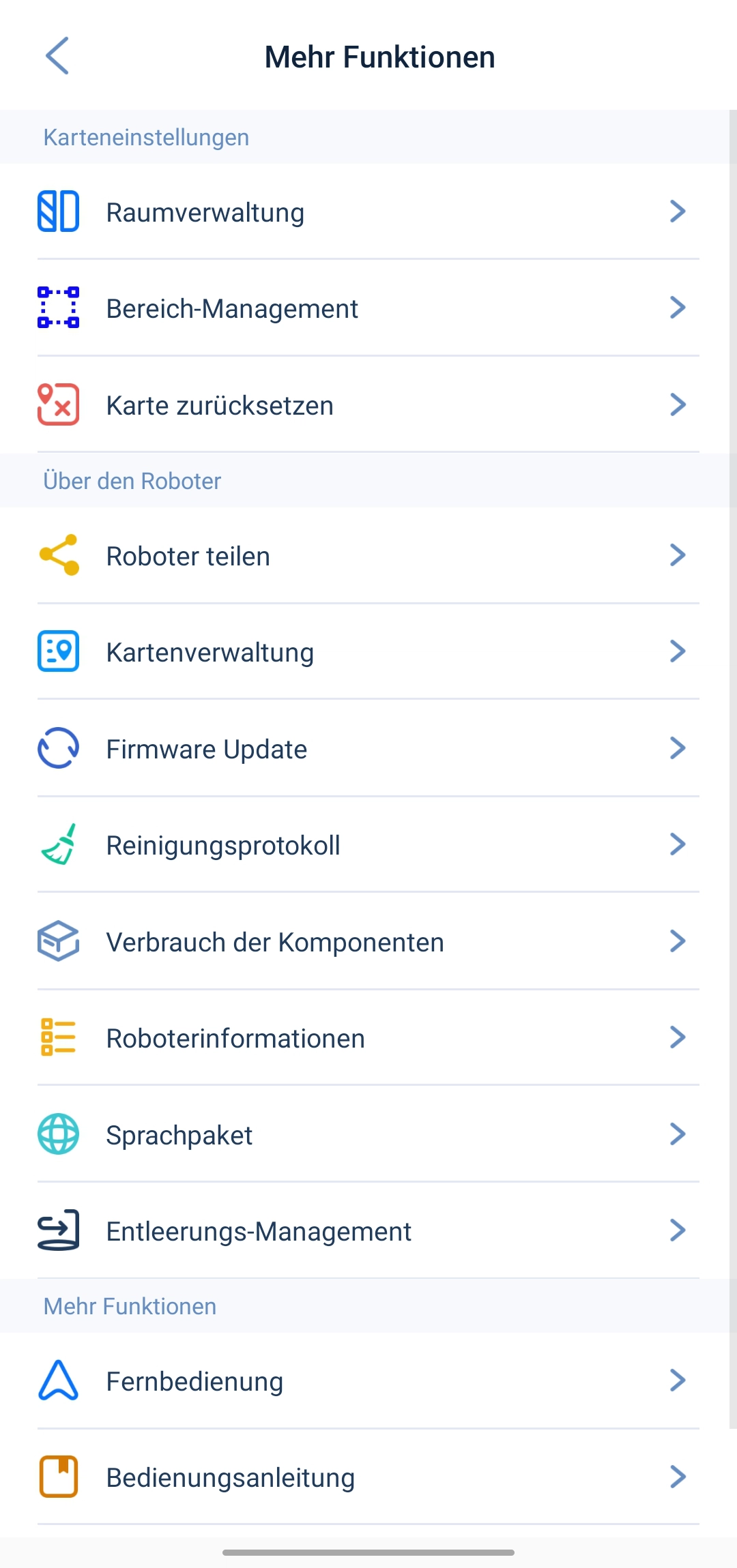Screen dimensions: 737x1568
Task: Go back using the top-left arrow
Action: click(57, 56)
